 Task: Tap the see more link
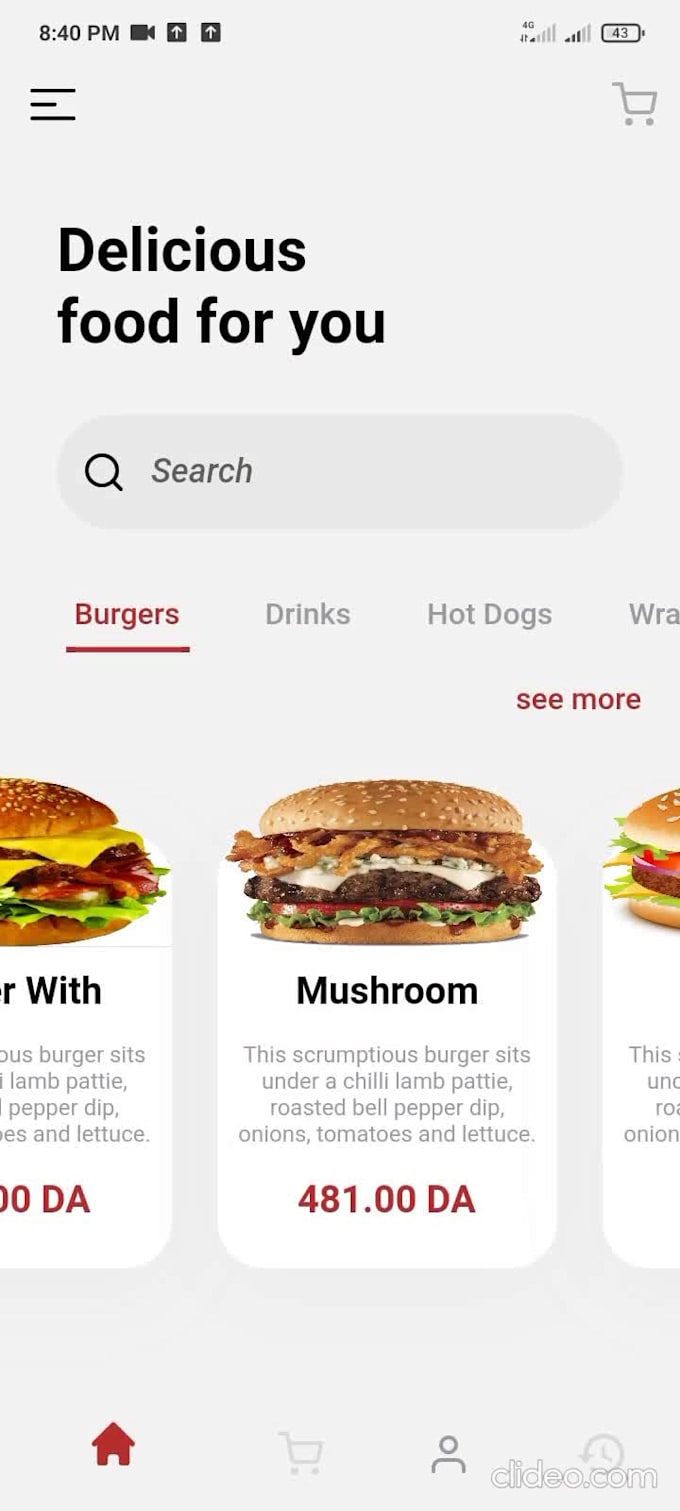578,699
